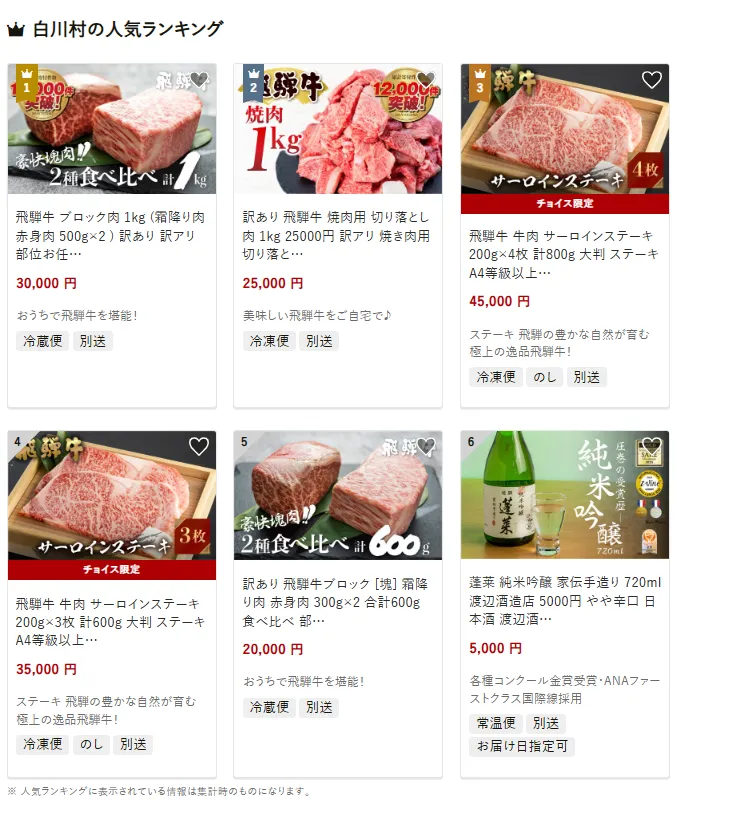Open the rank 1 飛騨牛 ブロック肉 1kg card
The image size is (751, 817).
111,237
